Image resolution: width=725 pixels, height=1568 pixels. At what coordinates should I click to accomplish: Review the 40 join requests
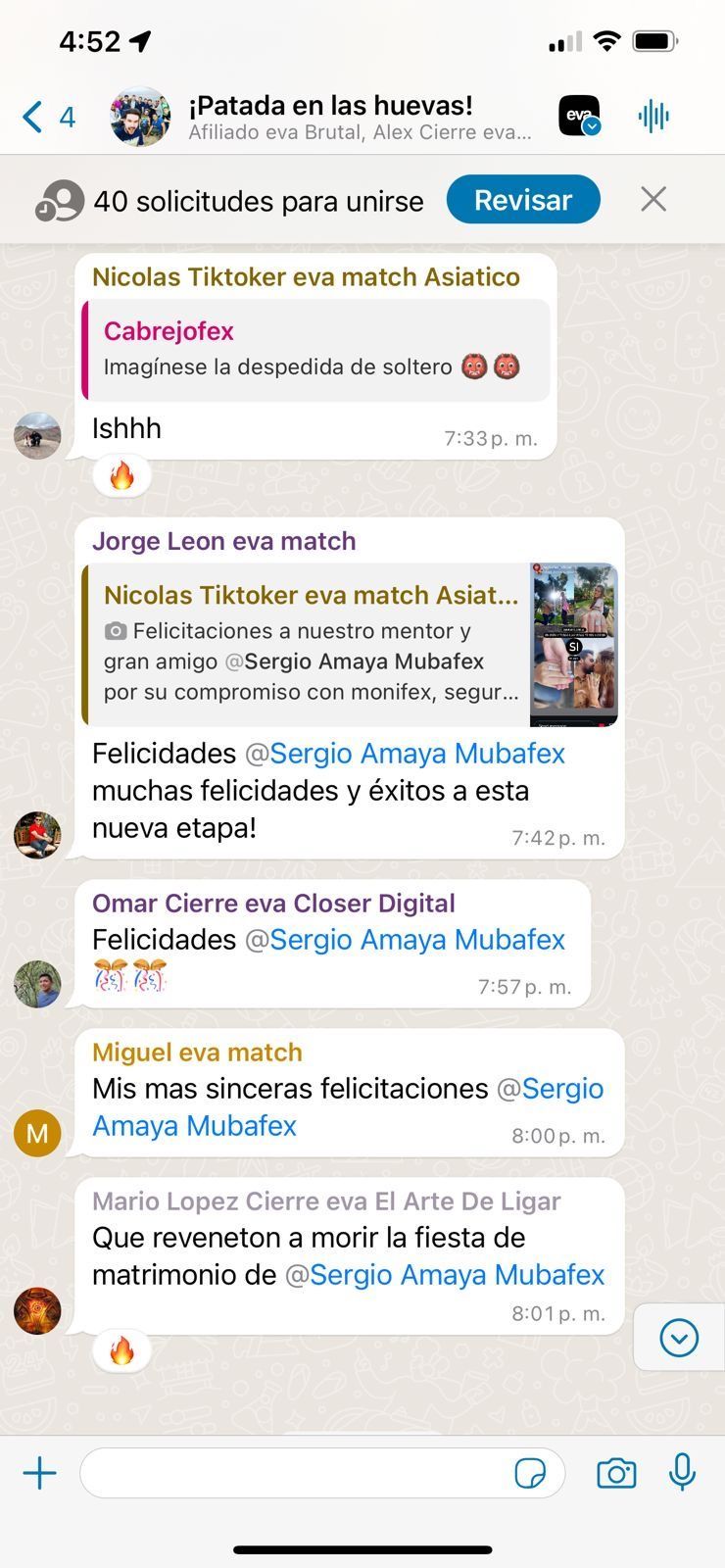pos(522,200)
